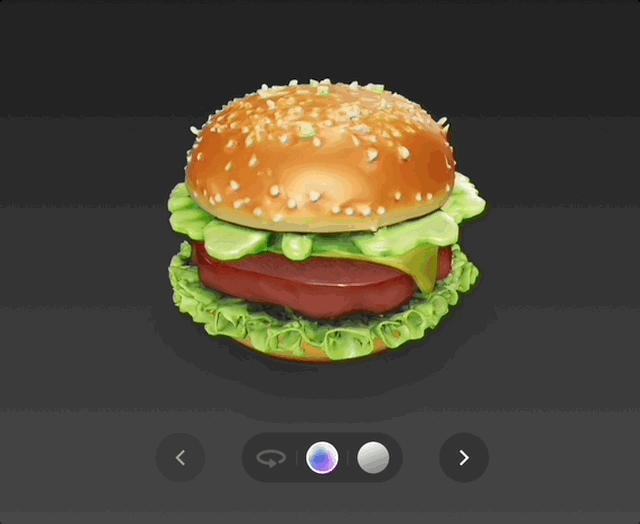The width and height of the screenshot is (640, 524).
Task: Select the plain gray render mode
Action: pos(373,458)
